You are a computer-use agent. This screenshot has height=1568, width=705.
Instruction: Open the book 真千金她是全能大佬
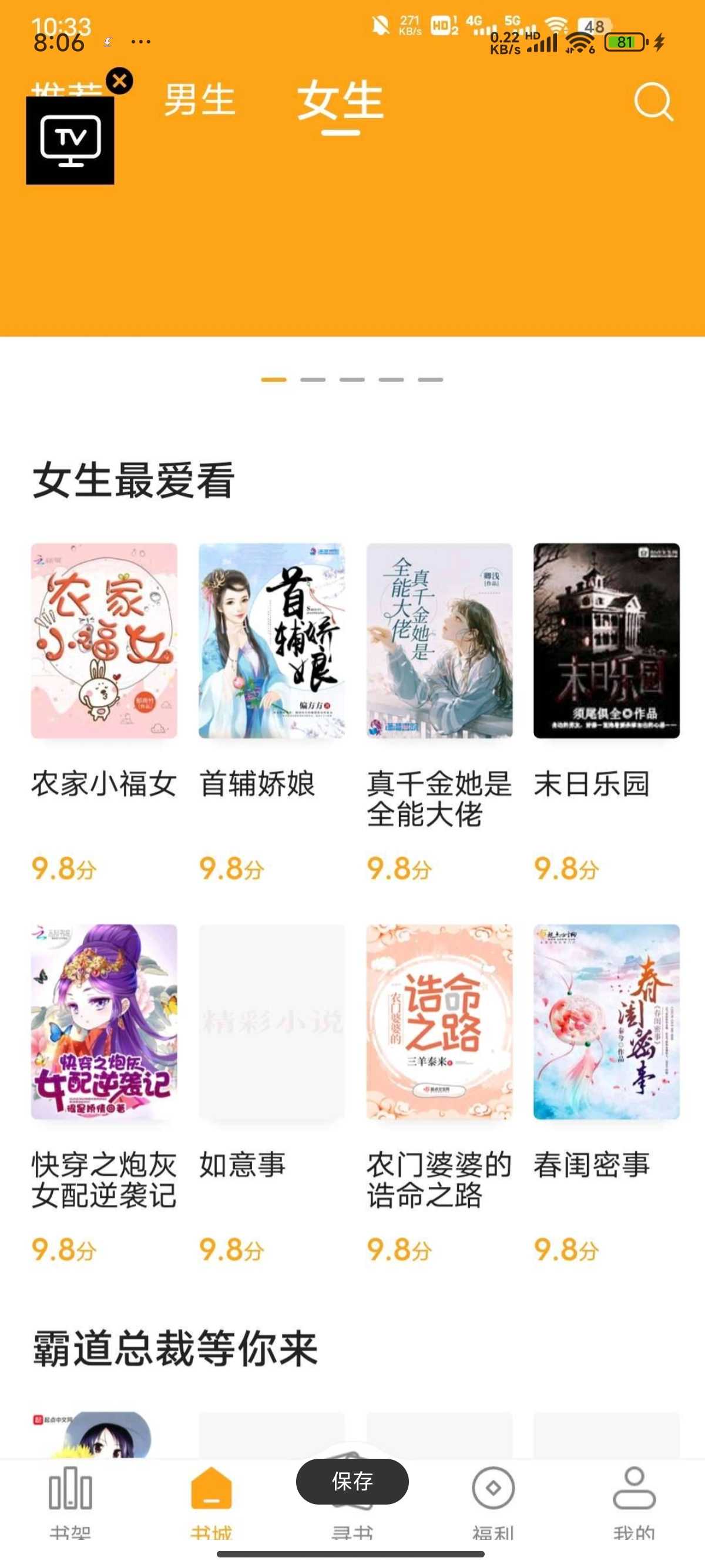click(x=439, y=641)
